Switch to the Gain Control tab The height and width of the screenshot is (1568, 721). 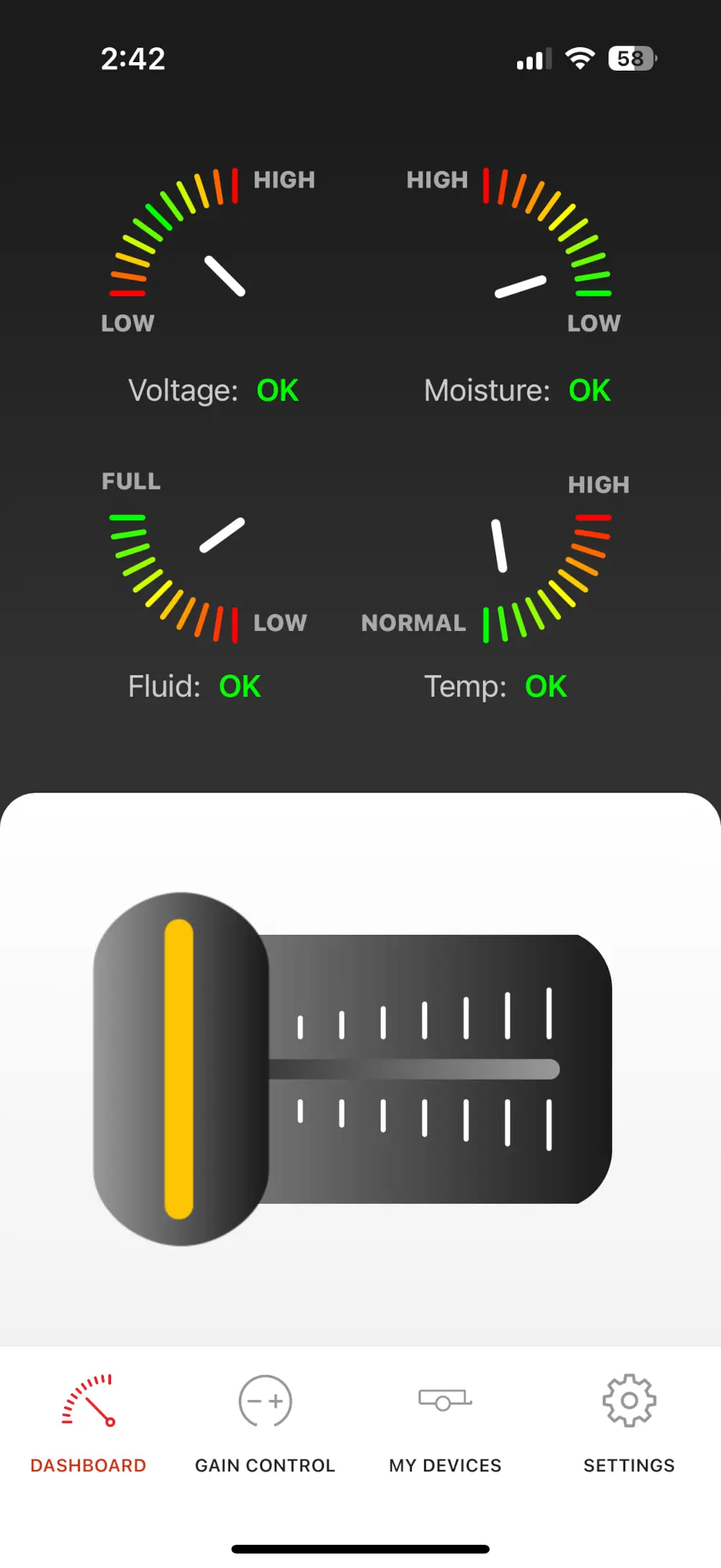(x=265, y=1424)
